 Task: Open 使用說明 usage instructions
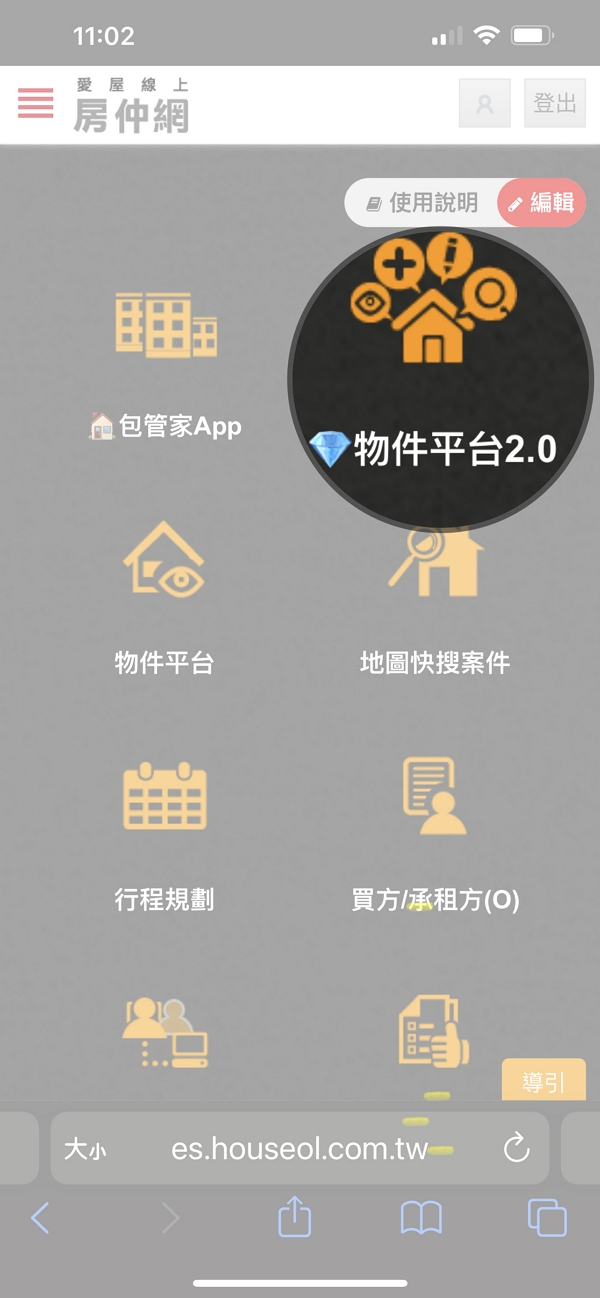[422, 203]
